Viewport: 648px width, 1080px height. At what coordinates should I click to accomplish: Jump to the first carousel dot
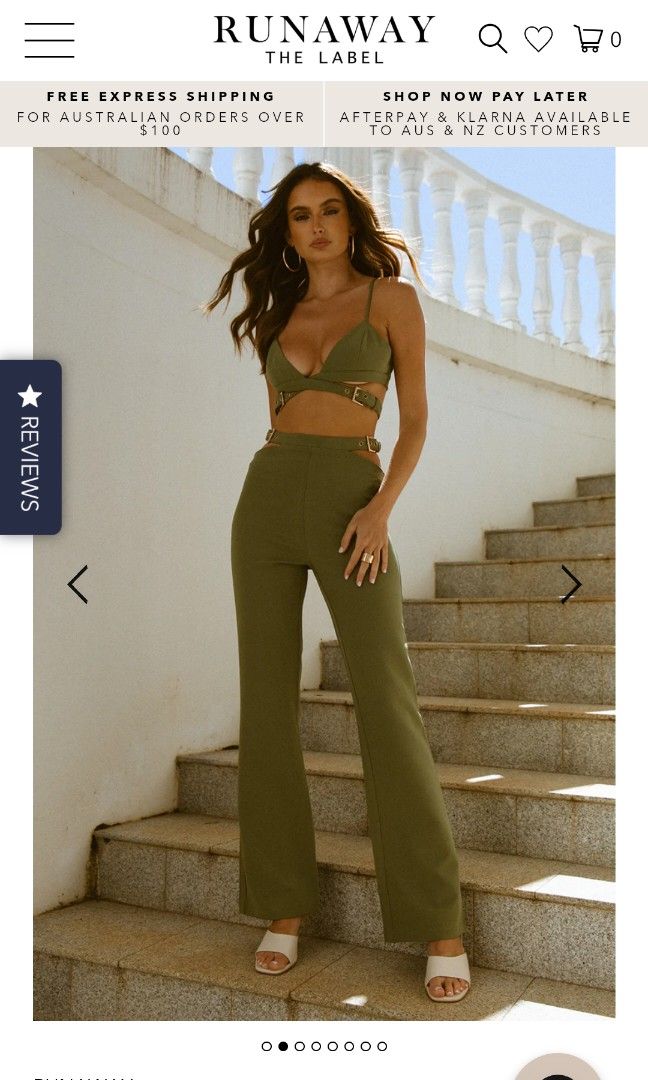click(x=267, y=1046)
